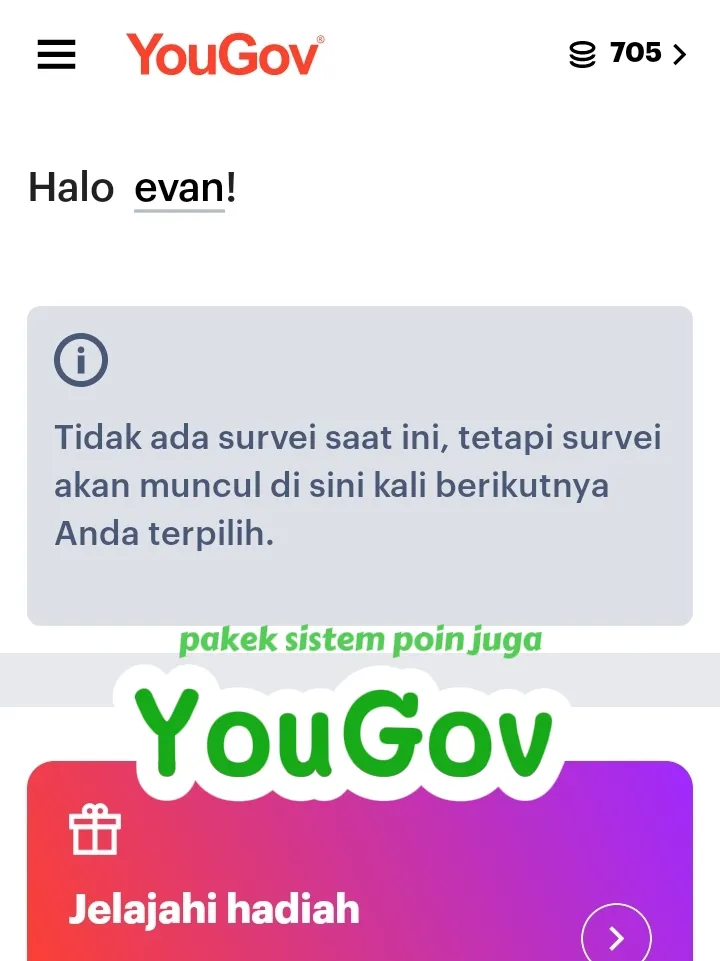Tap the arrow on Jelajahi hadiah
720x961 pixels.
616,937
